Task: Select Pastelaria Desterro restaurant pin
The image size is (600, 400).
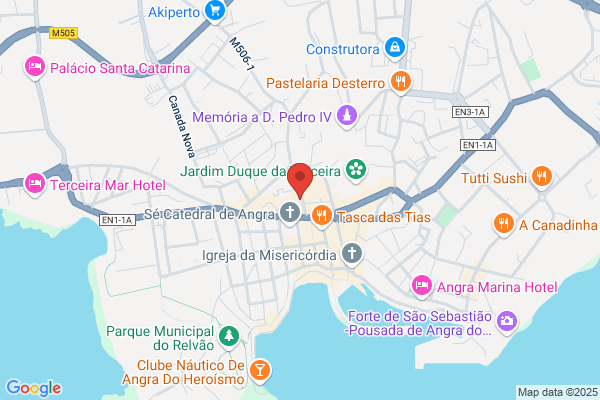Action: (401, 83)
